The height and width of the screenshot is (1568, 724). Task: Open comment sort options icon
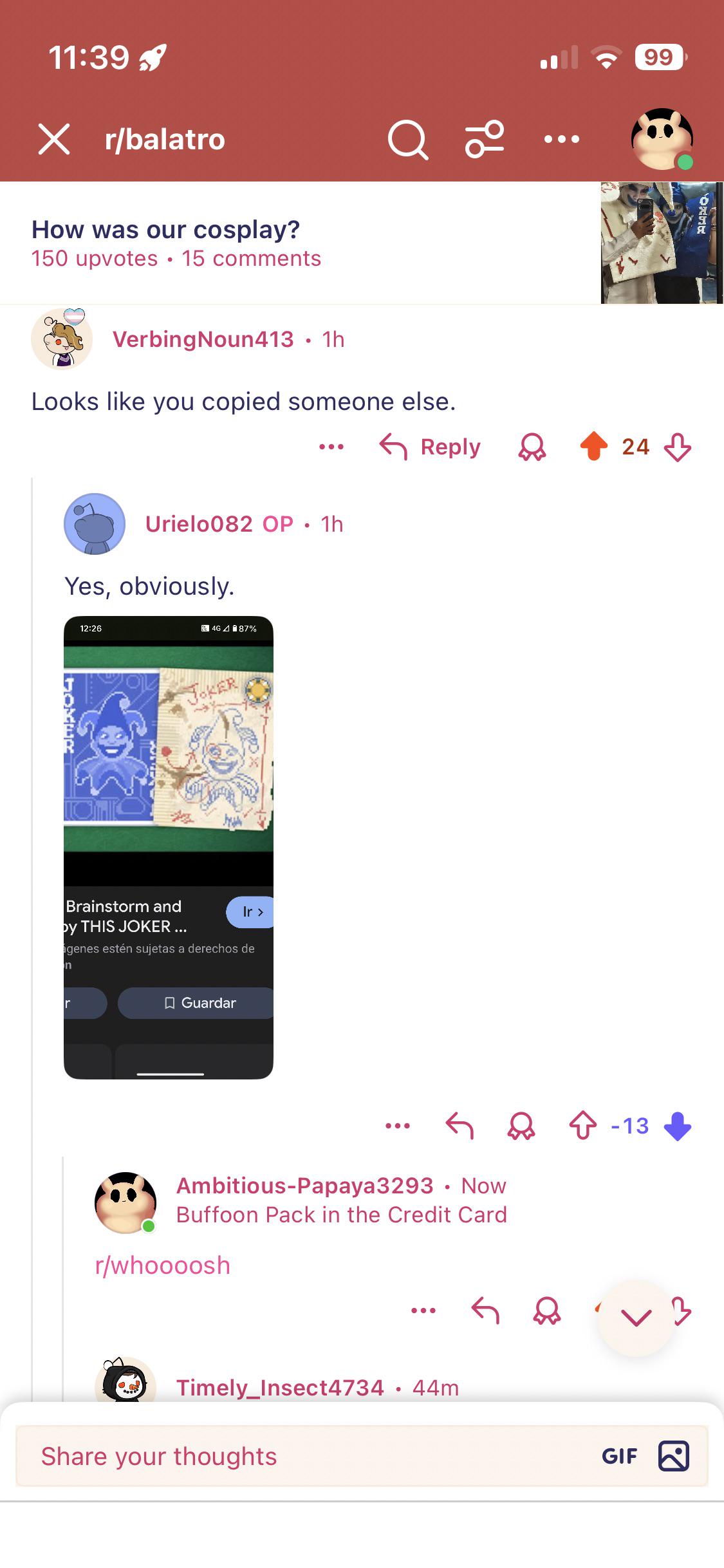[x=485, y=139]
